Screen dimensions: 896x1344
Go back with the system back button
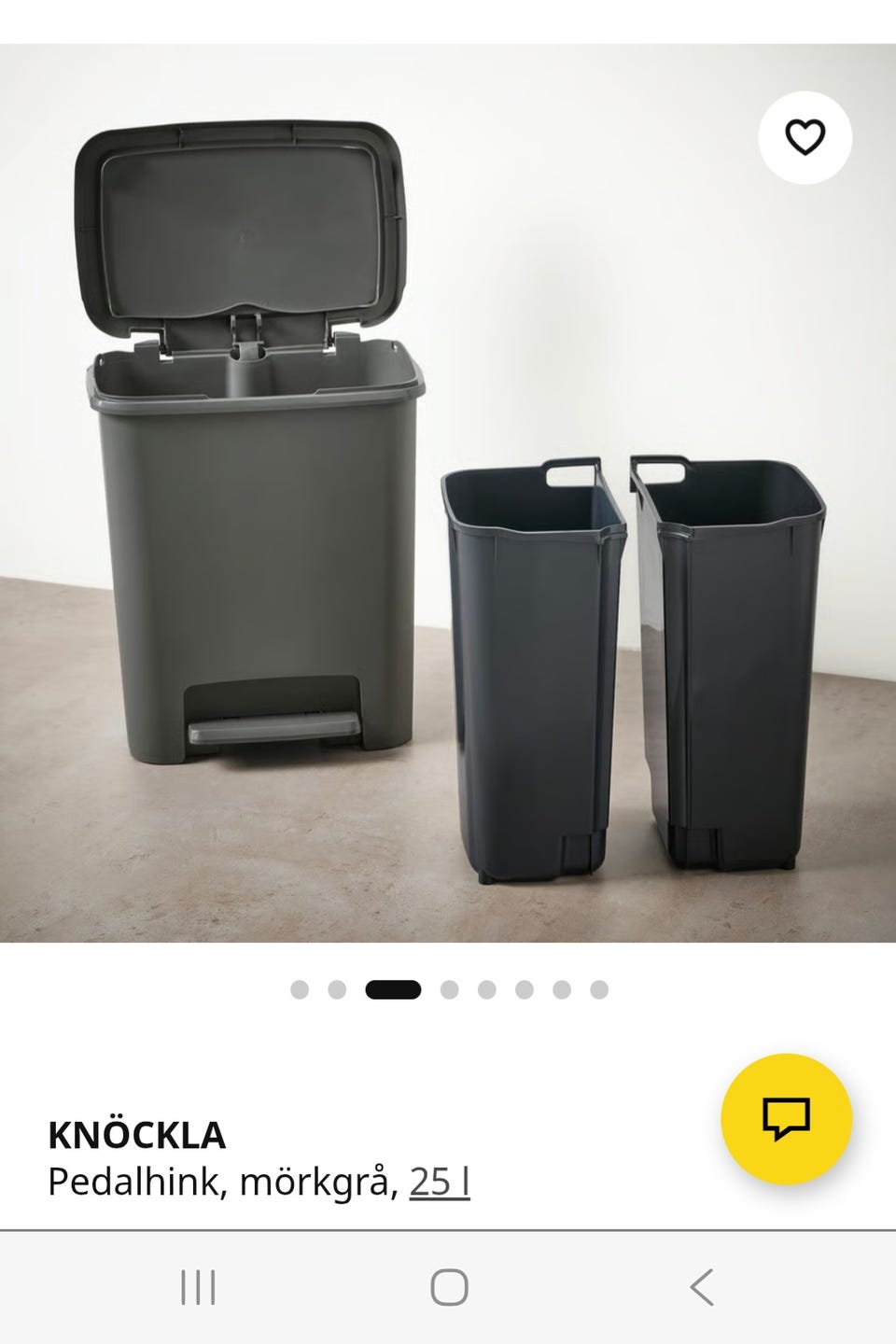701,1287
